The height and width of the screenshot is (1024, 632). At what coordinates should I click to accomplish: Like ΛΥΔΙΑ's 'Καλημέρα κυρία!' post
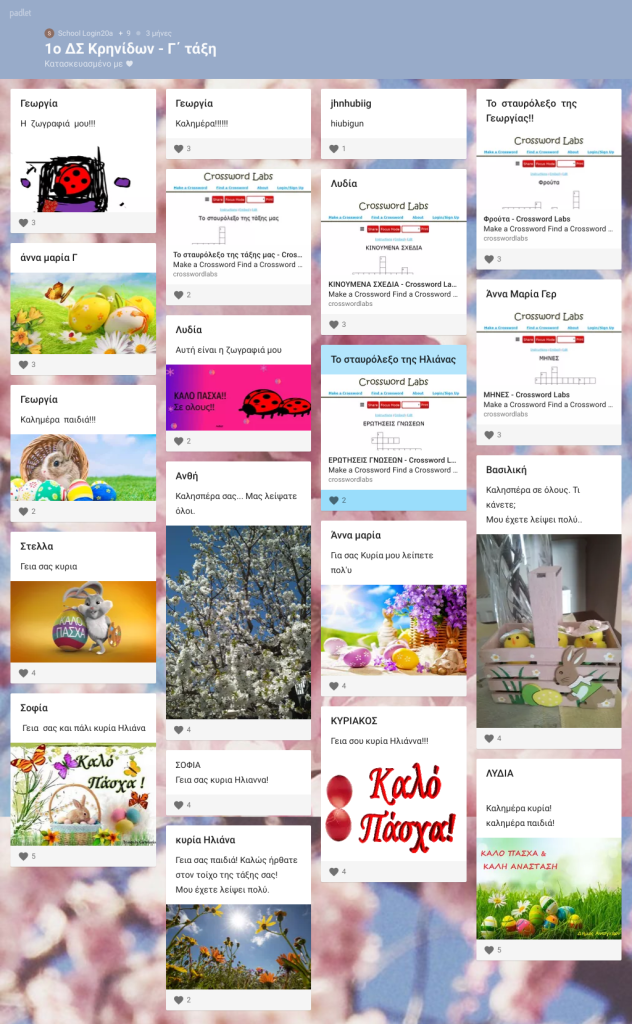[x=490, y=949]
